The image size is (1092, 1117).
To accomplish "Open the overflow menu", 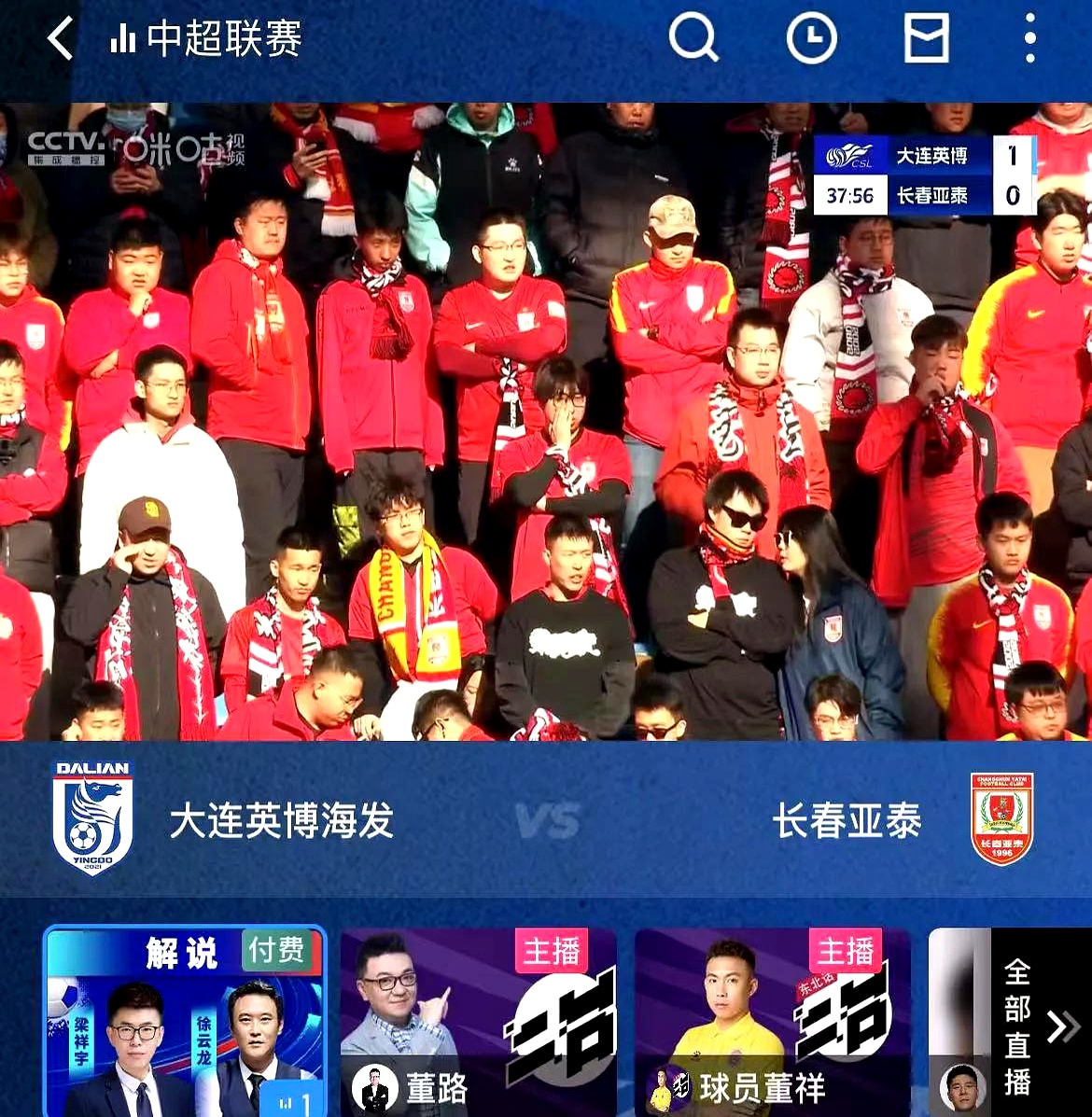I will pyautogui.click(x=1029, y=39).
